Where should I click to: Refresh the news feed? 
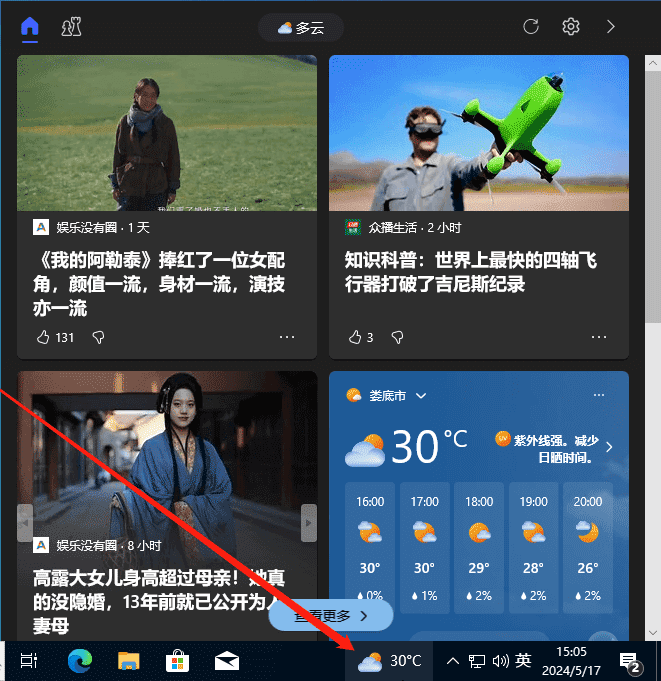(531, 27)
